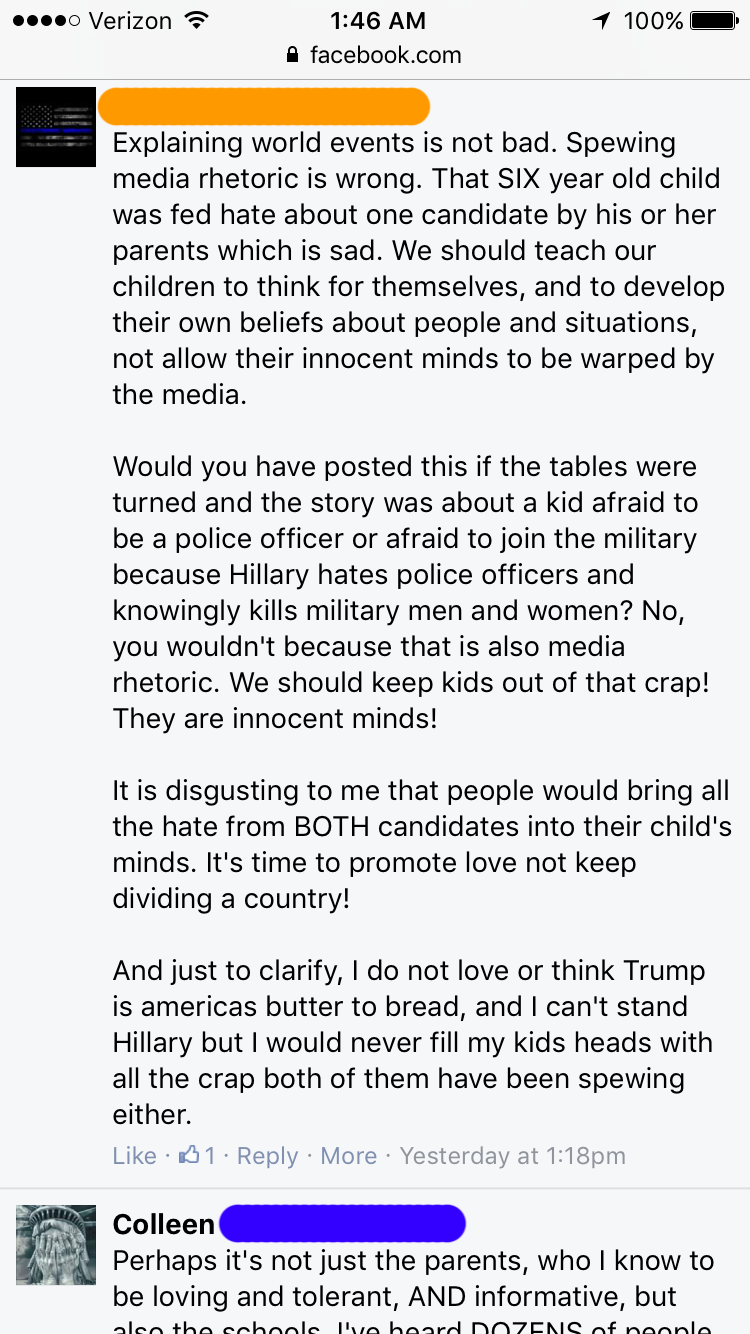Image resolution: width=750 pixels, height=1334 pixels.
Task: Open More options under first comment
Action: pos(348,1156)
